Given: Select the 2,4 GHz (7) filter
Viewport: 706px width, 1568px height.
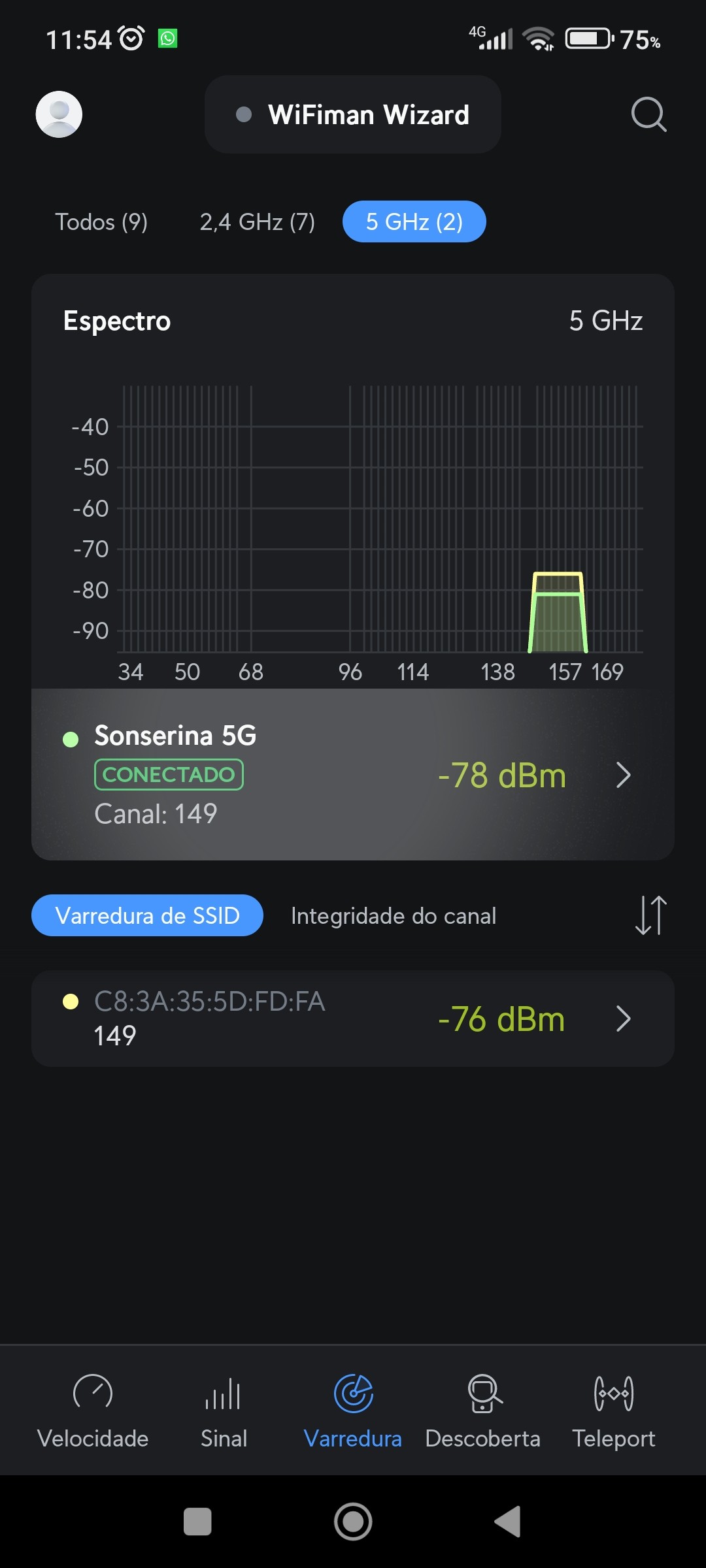Looking at the screenshot, I should pyautogui.click(x=257, y=222).
